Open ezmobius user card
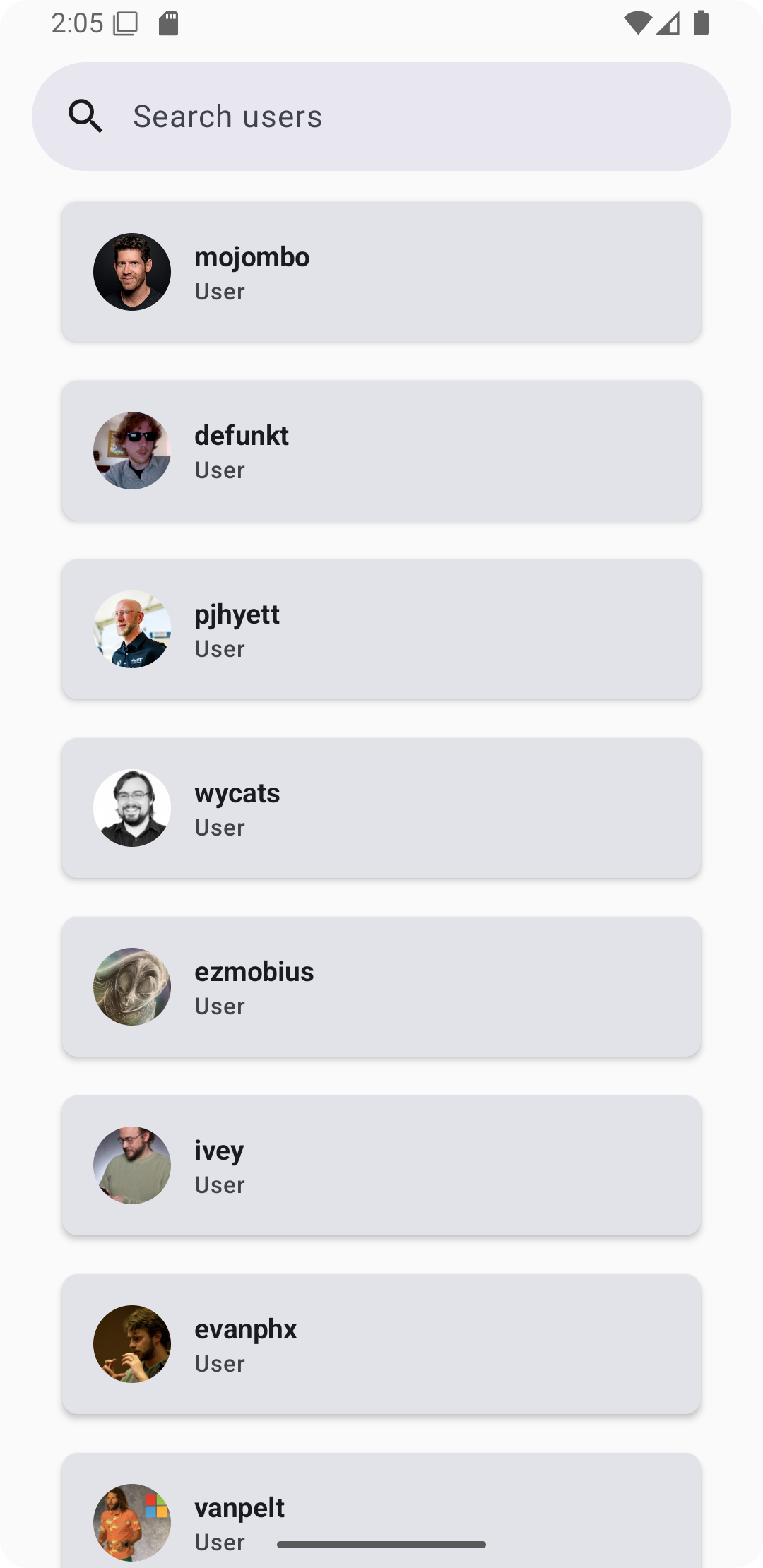The width and height of the screenshot is (763, 1568). [381, 987]
